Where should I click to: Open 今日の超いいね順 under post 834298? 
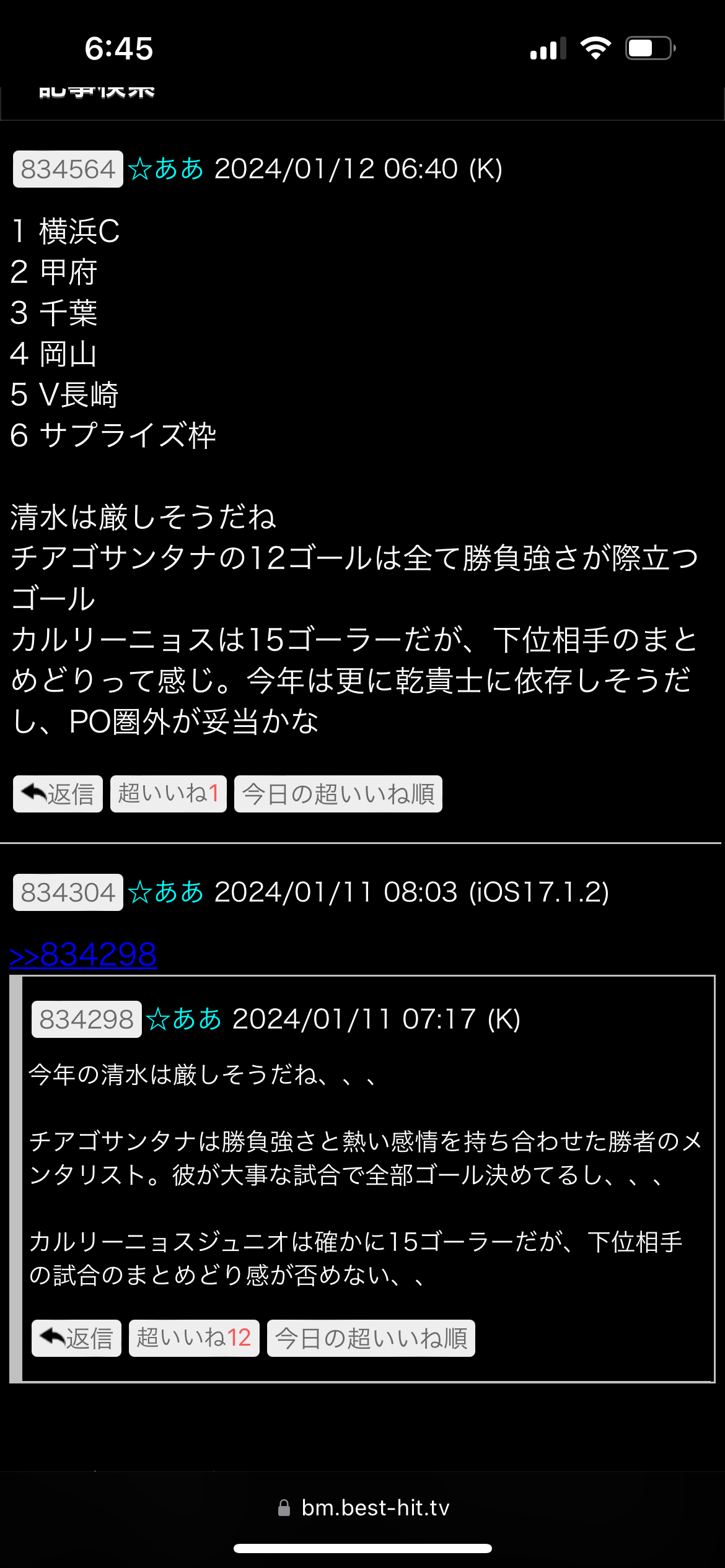[x=371, y=1339]
